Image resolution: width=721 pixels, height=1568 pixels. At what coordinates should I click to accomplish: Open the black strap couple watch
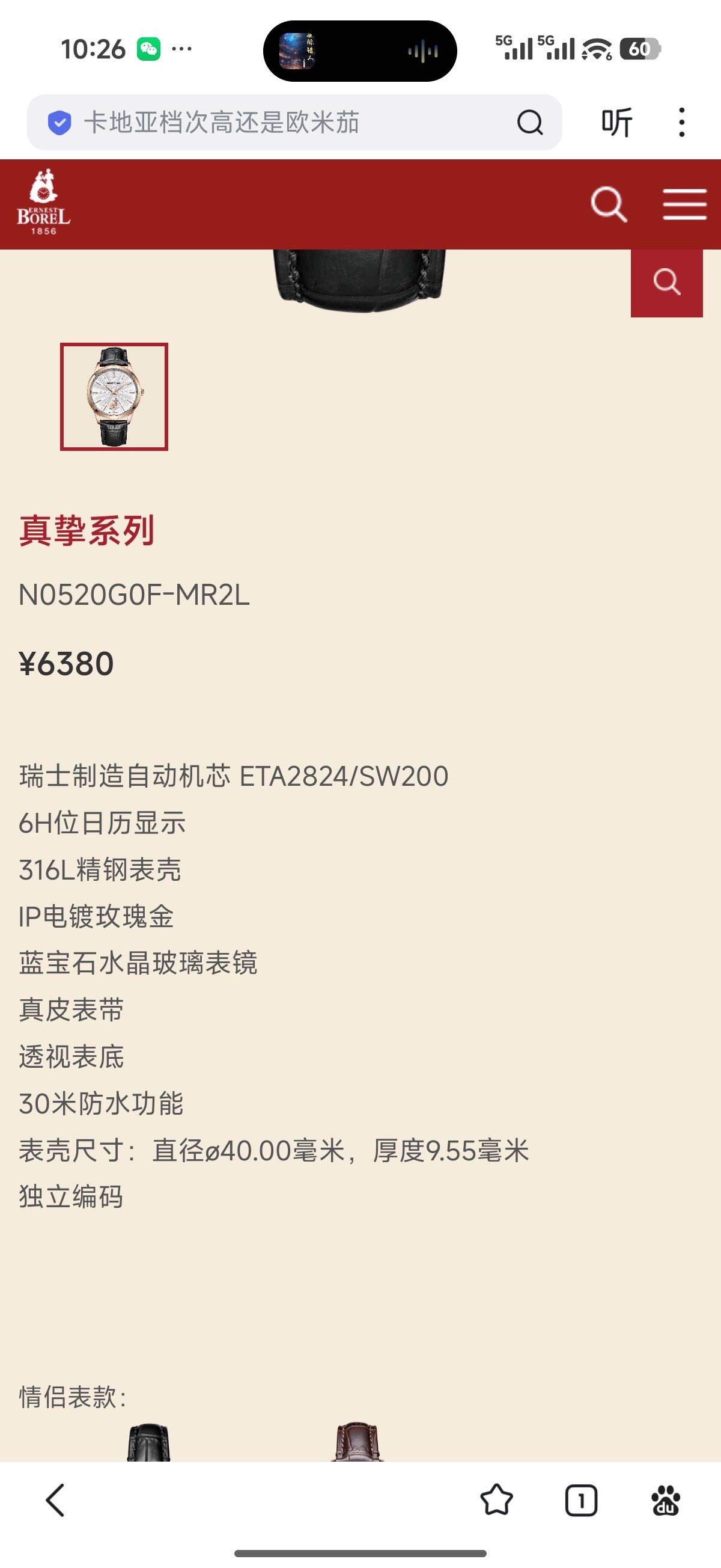click(148, 1442)
